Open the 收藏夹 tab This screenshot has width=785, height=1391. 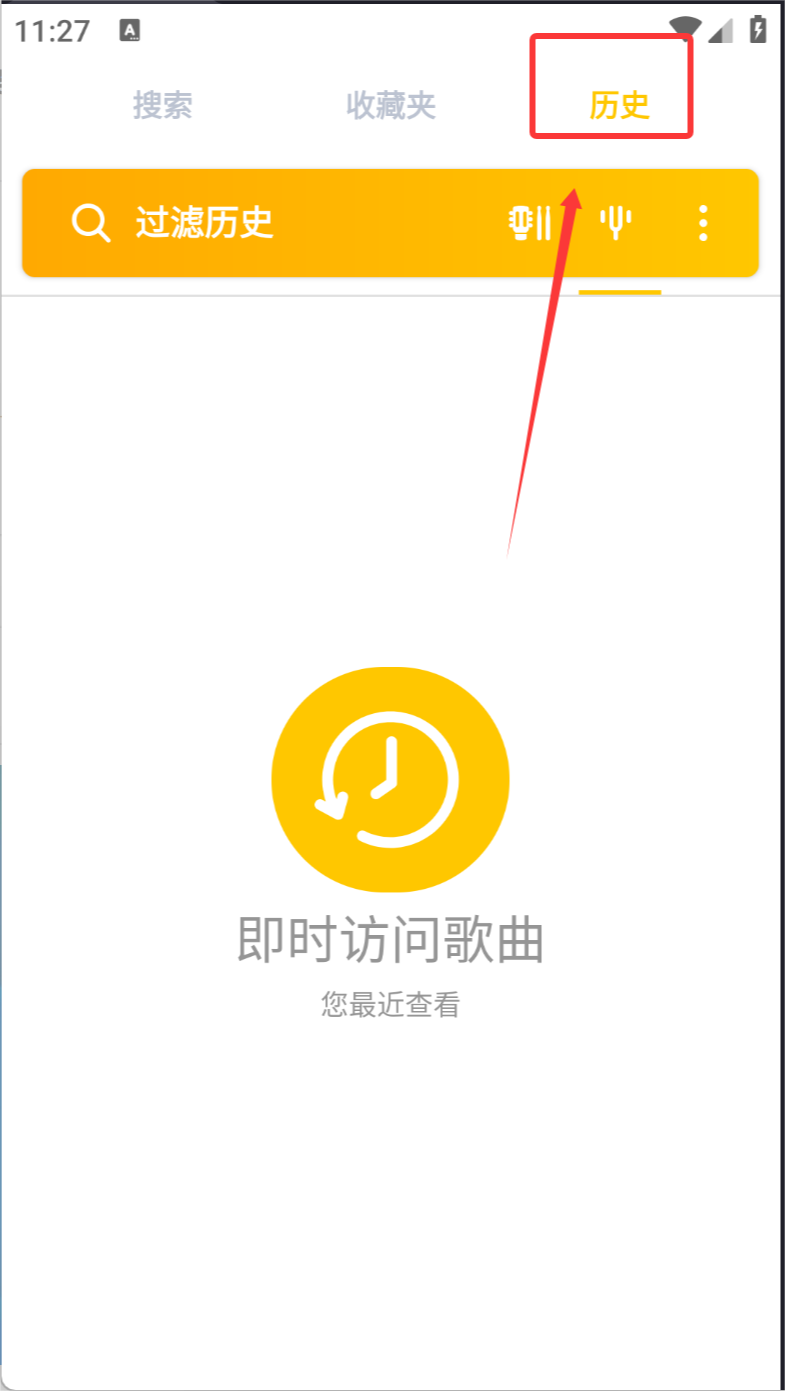pyautogui.click(x=391, y=105)
